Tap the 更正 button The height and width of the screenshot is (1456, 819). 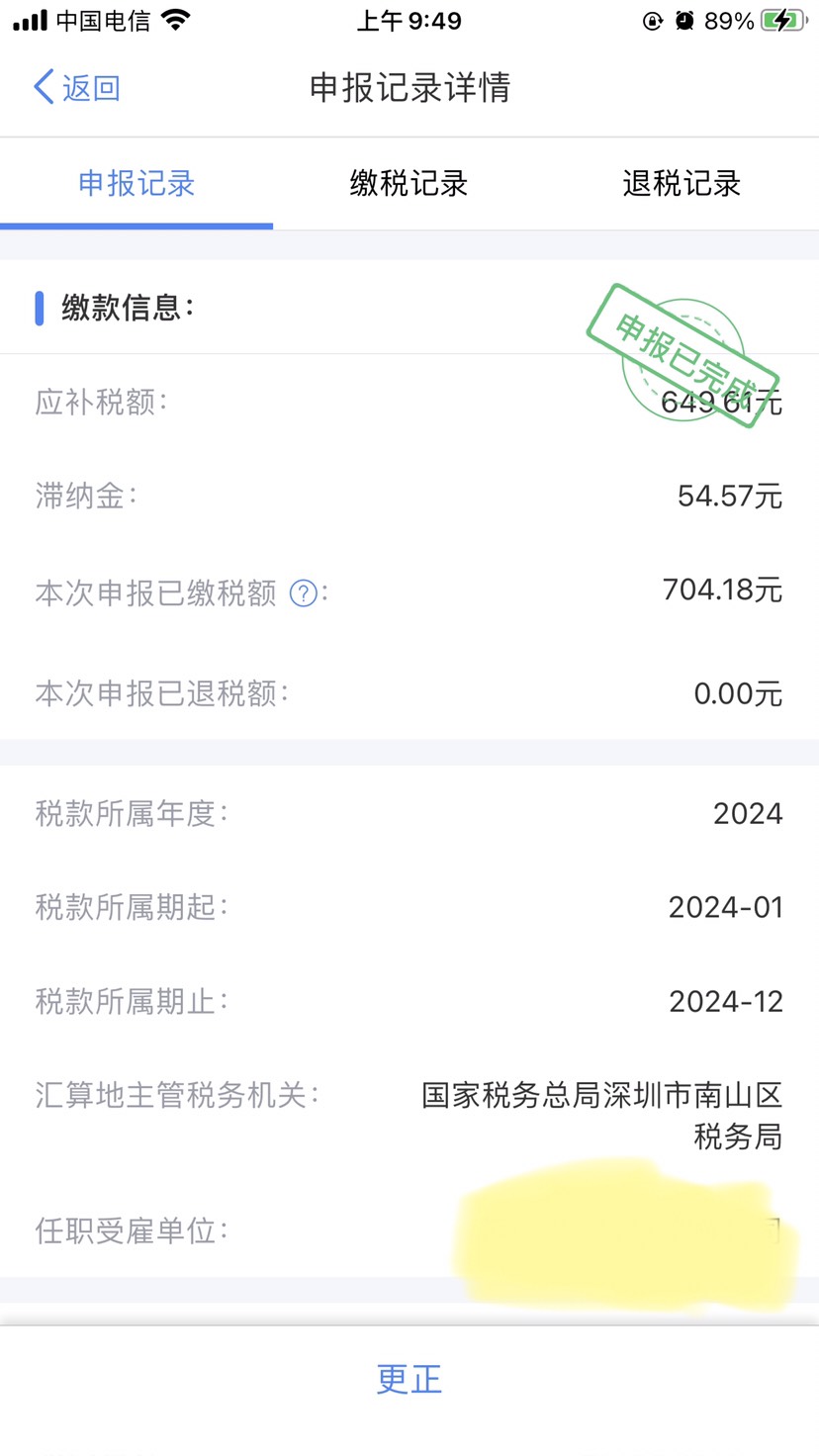(409, 1379)
